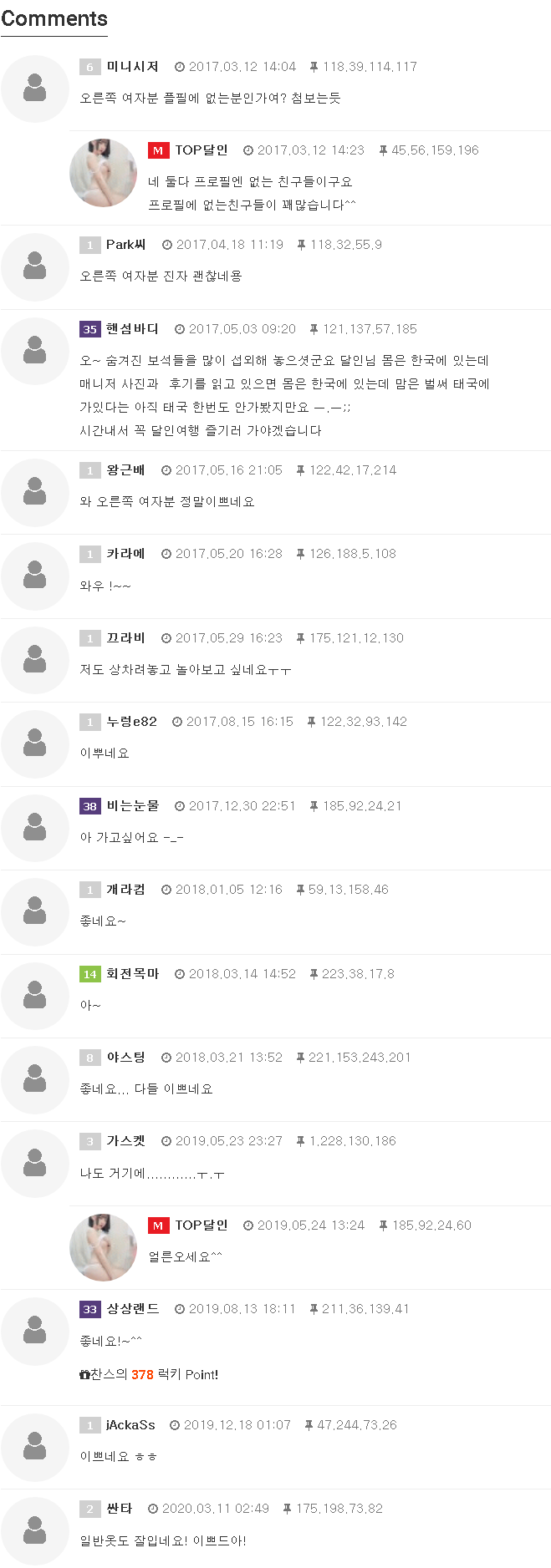The width and height of the screenshot is (551, 1568).
Task: Select the username 왕근배
Action: 125,470
